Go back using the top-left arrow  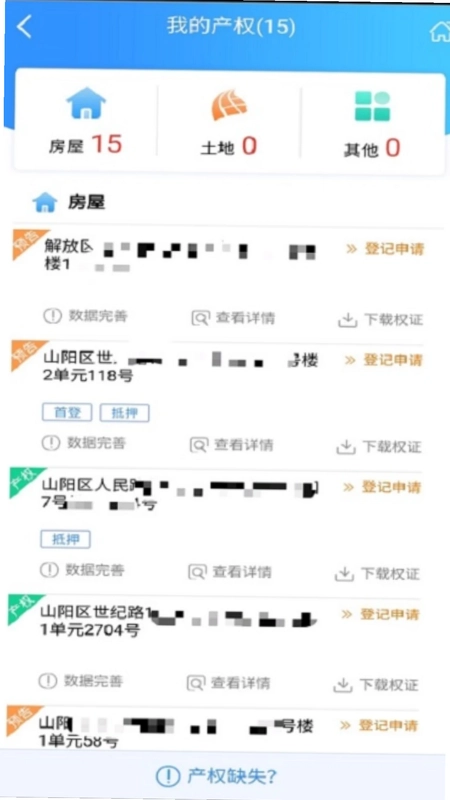pyautogui.click(x=24, y=28)
